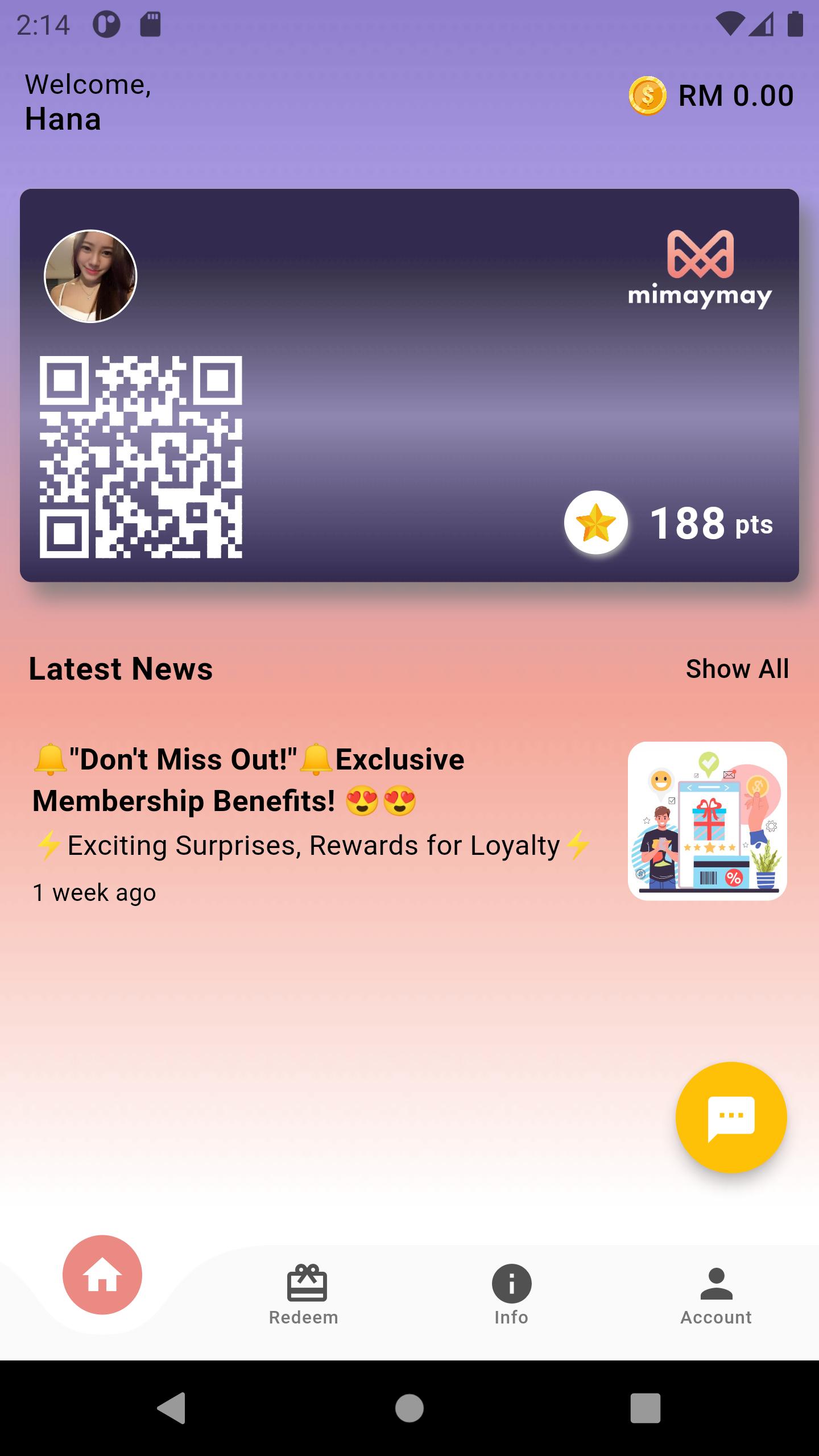Select the Home tab icon
The image size is (819, 1456).
[x=102, y=1275]
